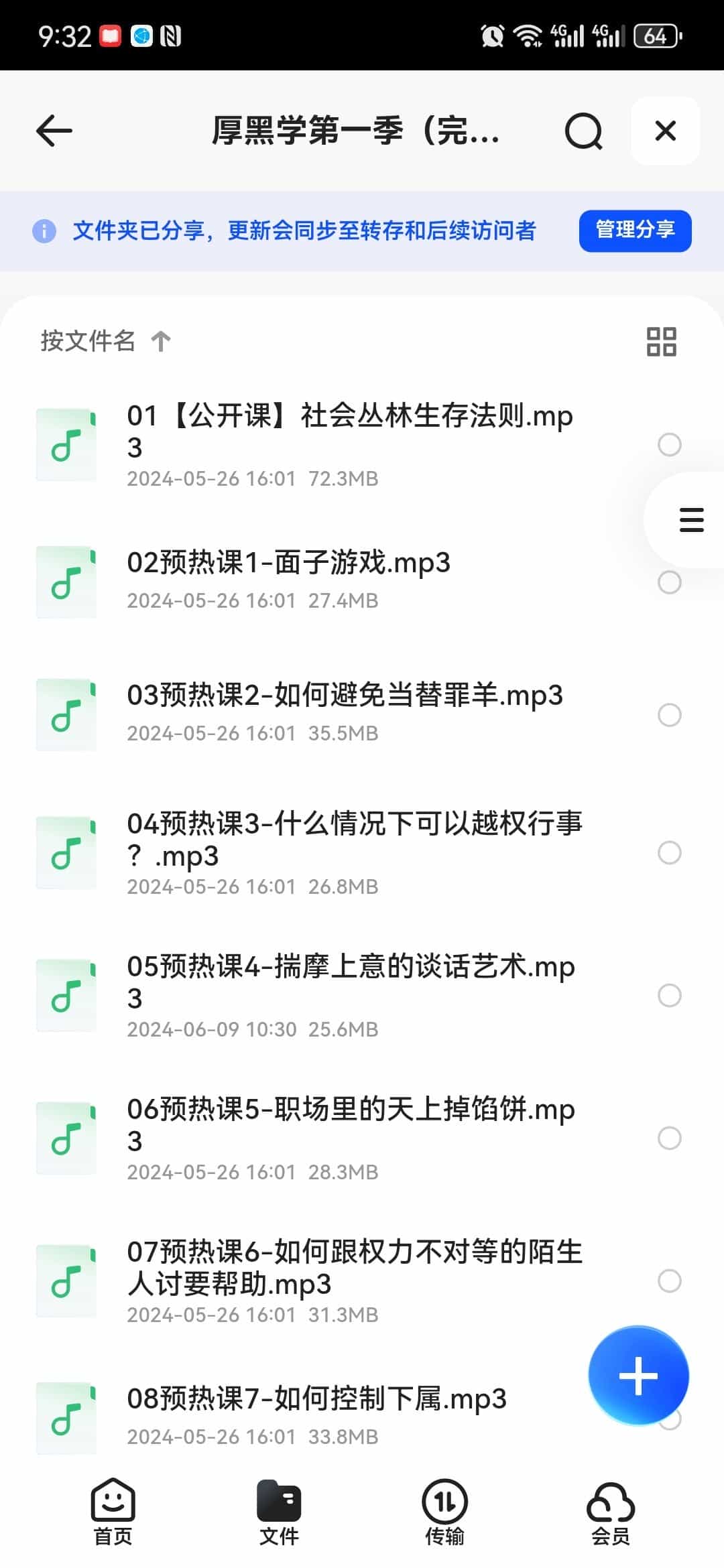Tap the blue plus add button
This screenshot has width=724, height=1568.
[x=638, y=1376]
